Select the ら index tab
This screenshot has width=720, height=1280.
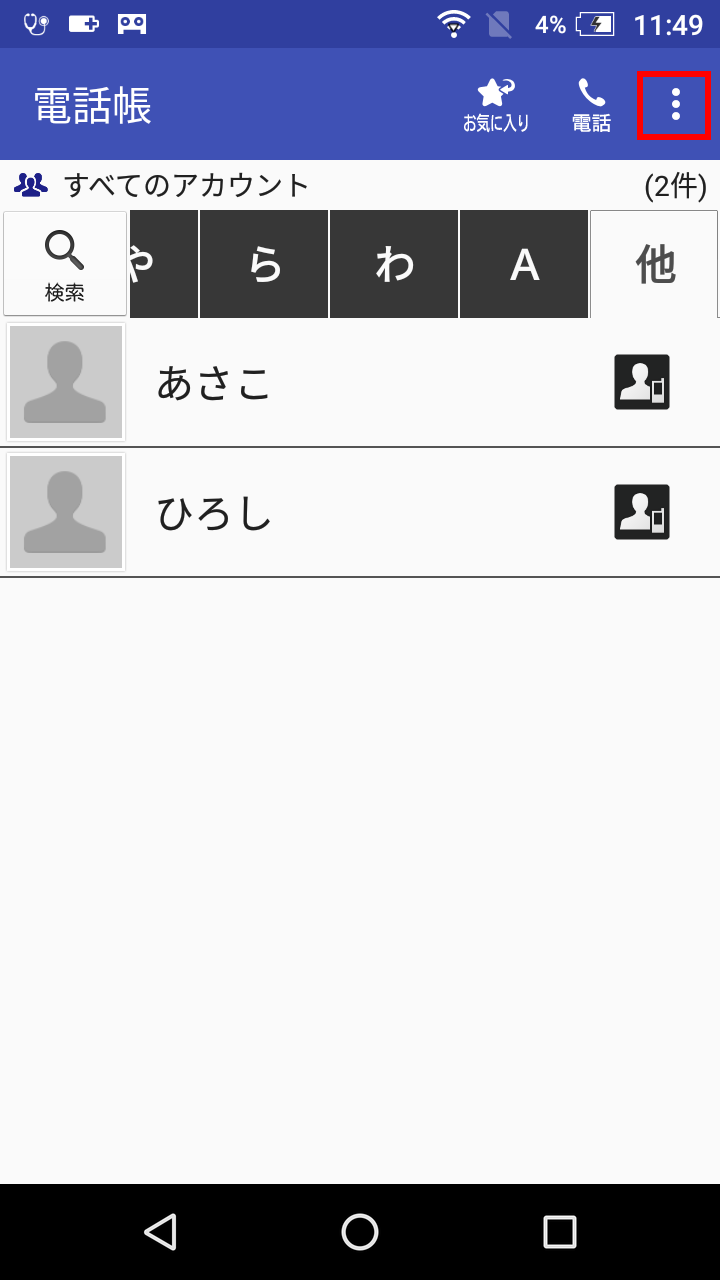click(x=264, y=265)
